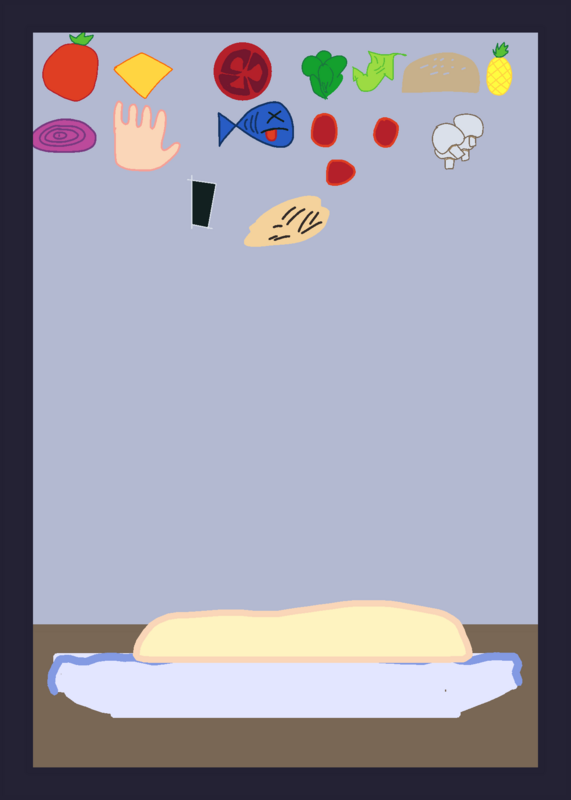Select the whole tomato ingredient
Screen dimensions: 571x800
70,67
